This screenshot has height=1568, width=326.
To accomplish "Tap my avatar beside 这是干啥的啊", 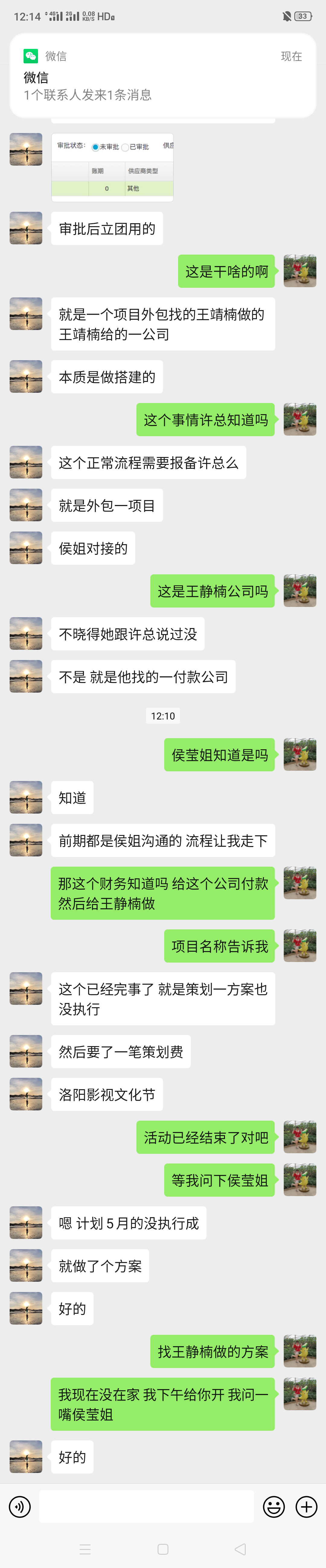I will (x=300, y=271).
